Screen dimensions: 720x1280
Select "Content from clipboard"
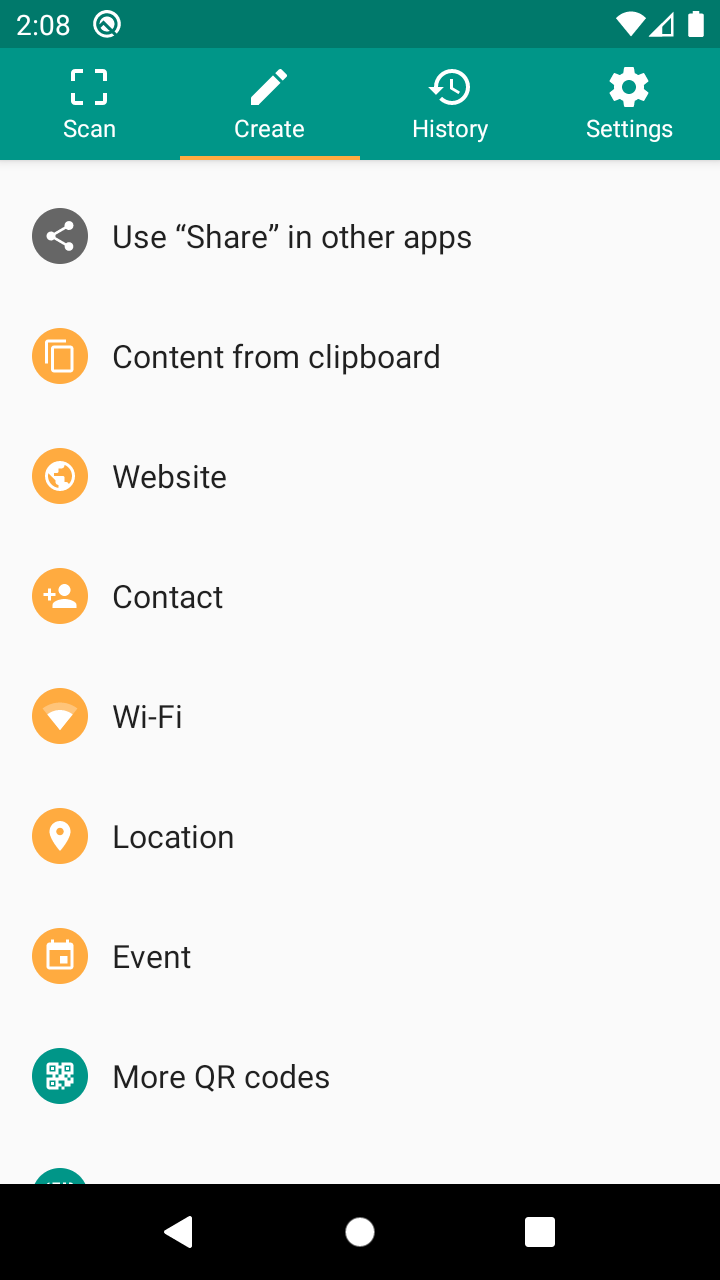276,356
